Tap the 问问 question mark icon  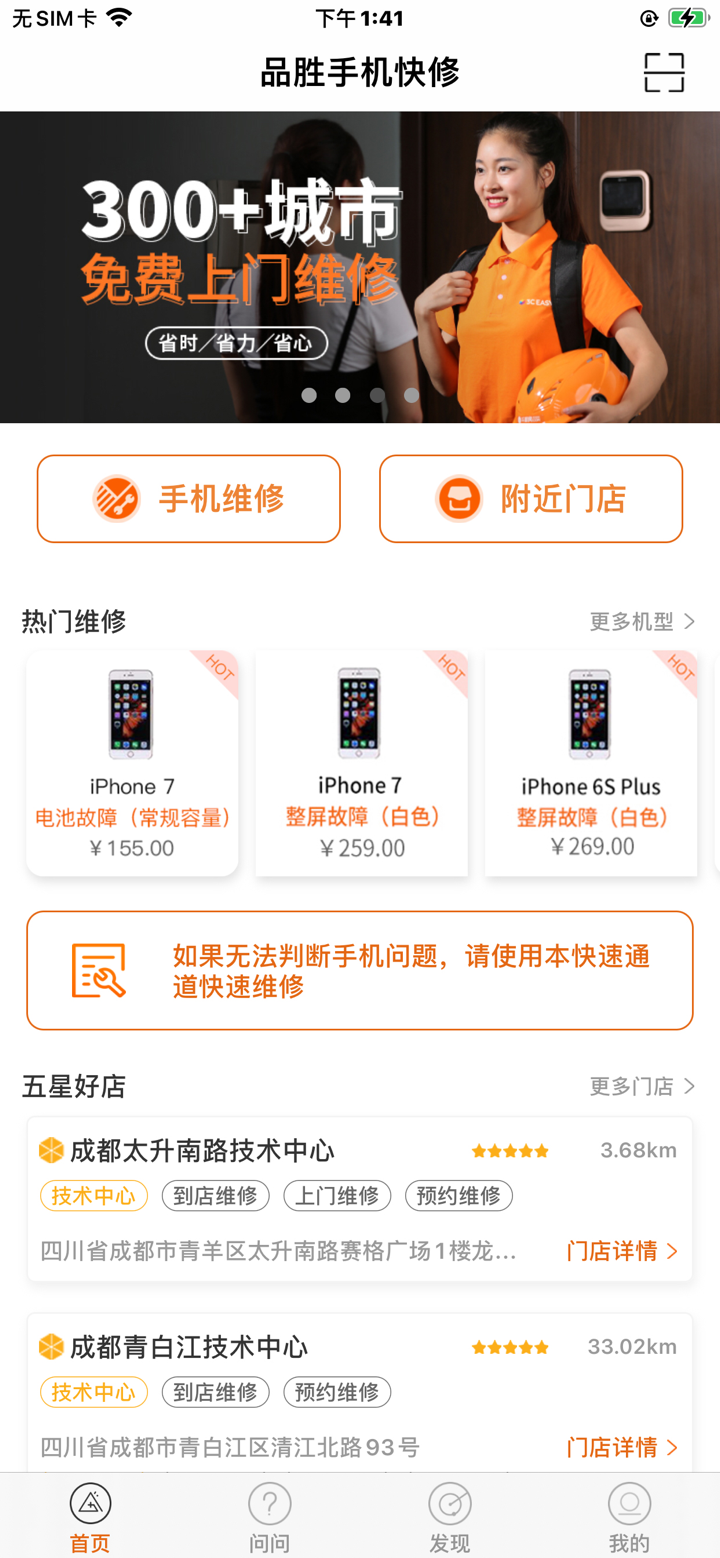pyautogui.click(x=269, y=1502)
